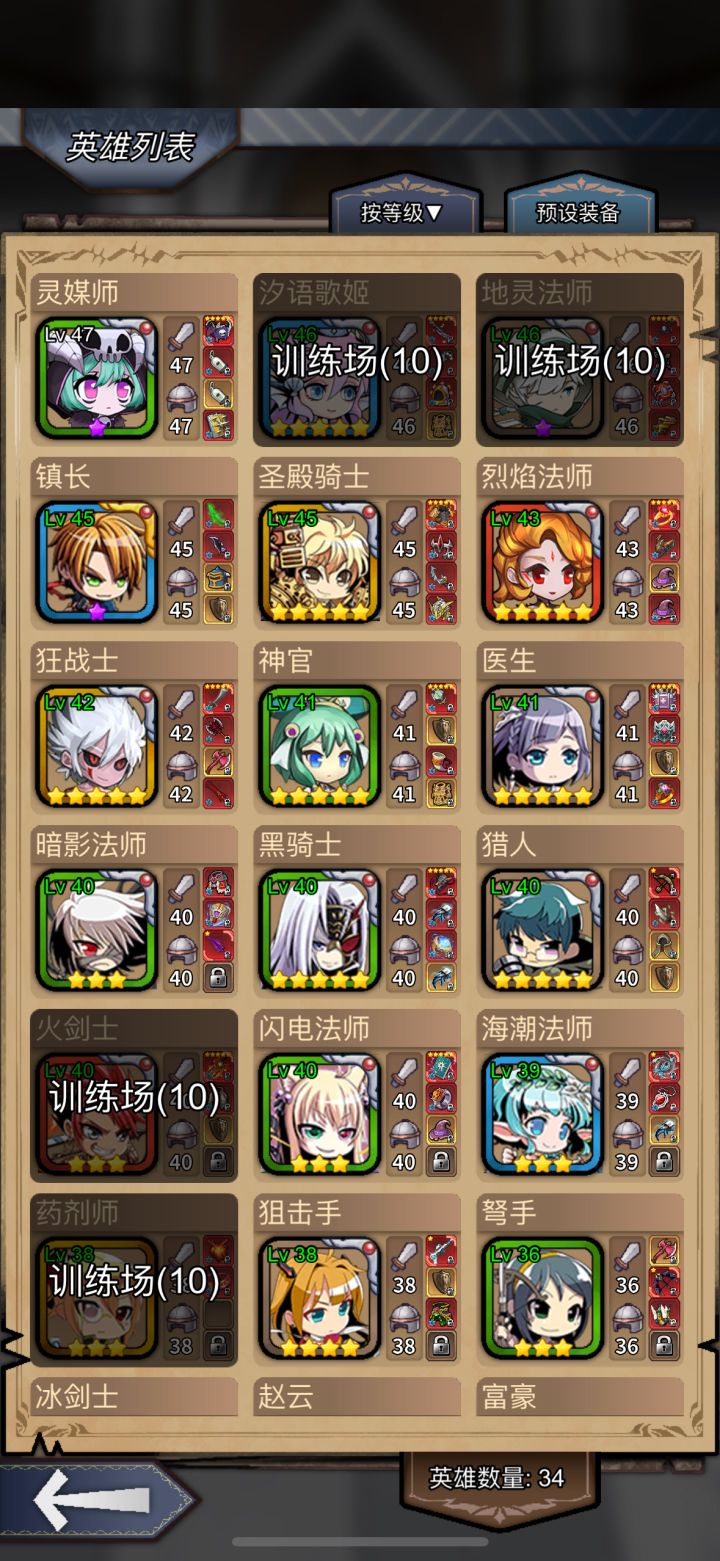Open 闪电法师's portrait thumbnail
Viewport: 720px width, 1561px height.
(x=318, y=1112)
